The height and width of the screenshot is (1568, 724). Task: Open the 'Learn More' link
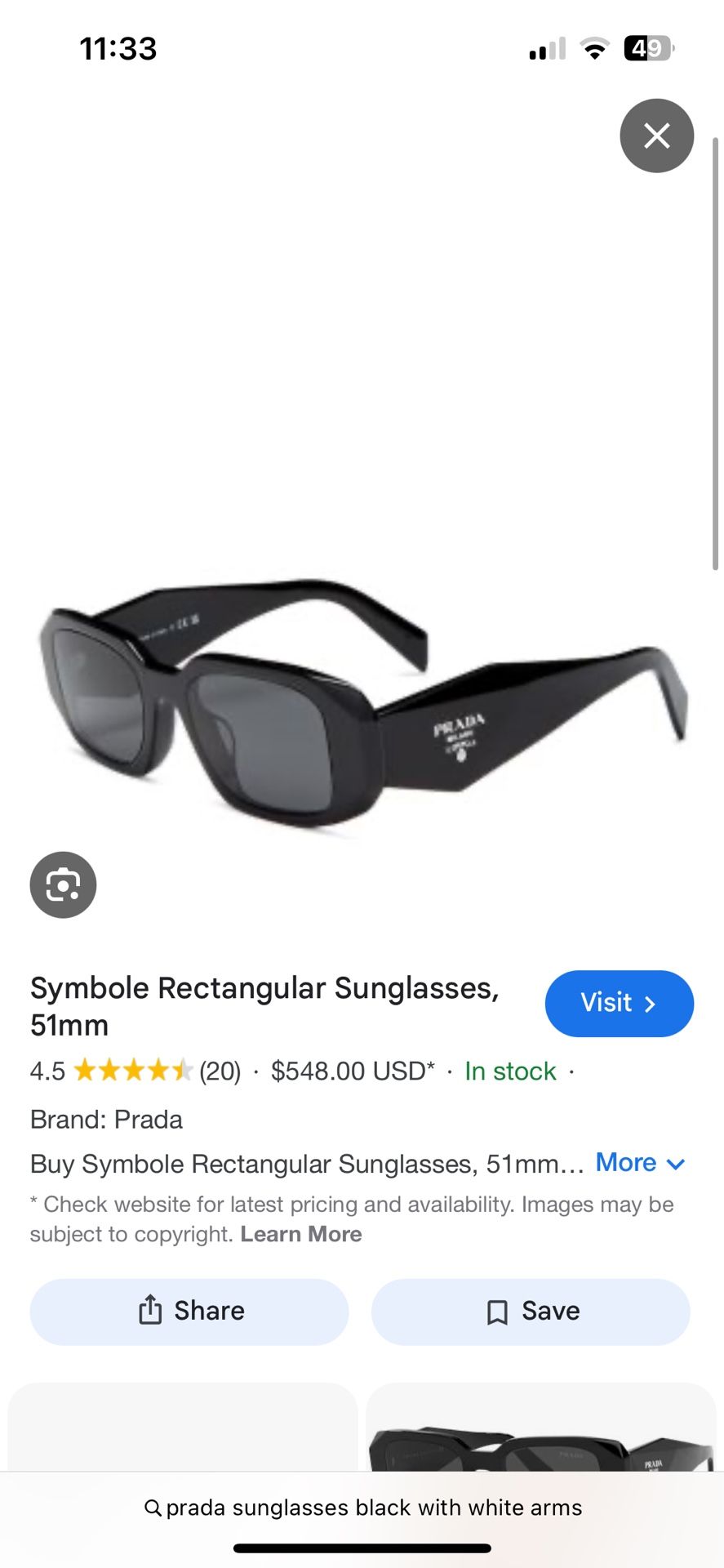click(300, 1234)
